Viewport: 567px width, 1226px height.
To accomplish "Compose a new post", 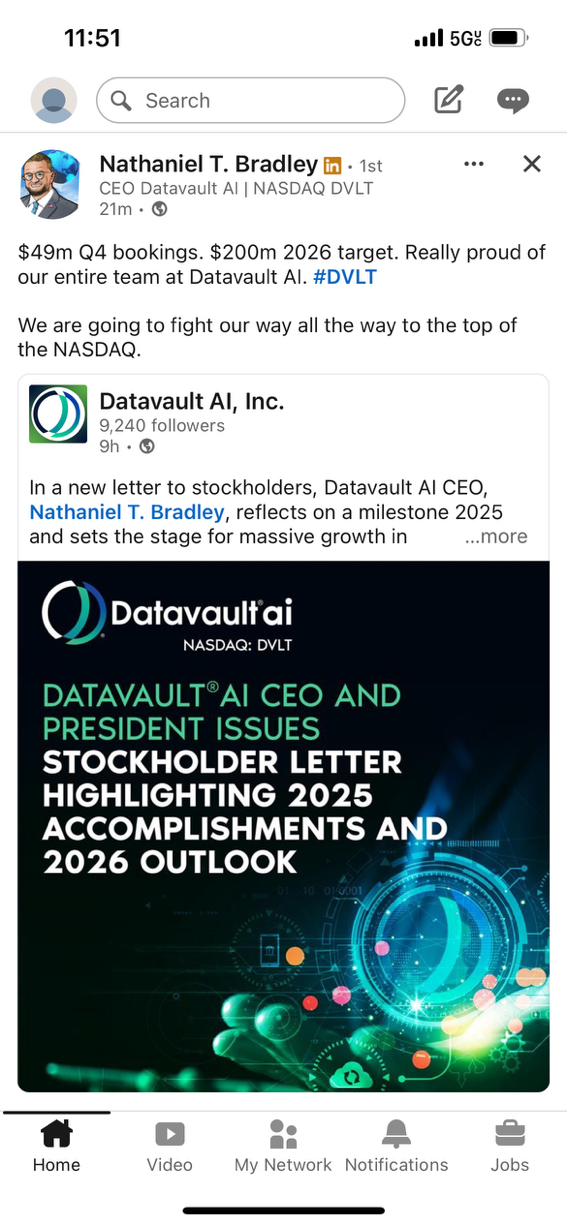I will (449, 100).
